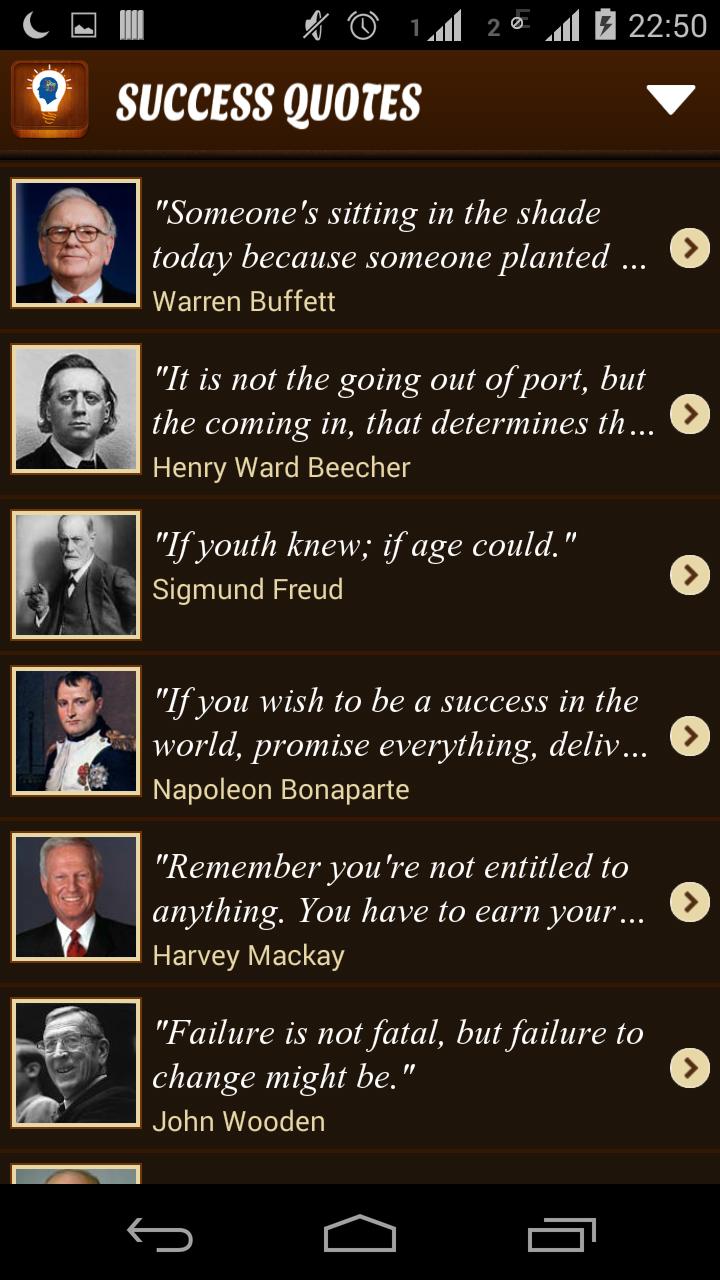Go back using the system back button
720x1280 pixels.
tap(160, 1236)
